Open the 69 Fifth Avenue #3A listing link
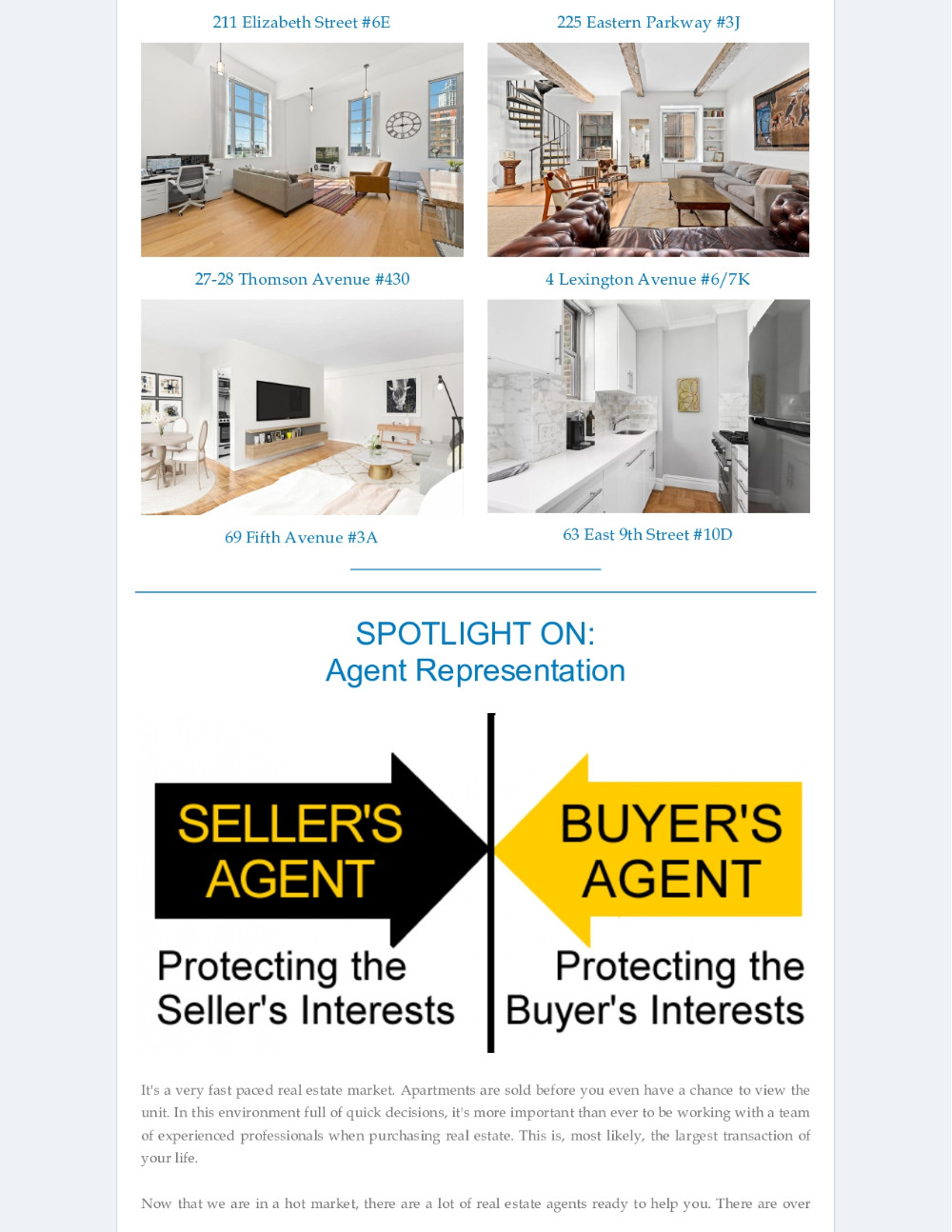Image resolution: width=952 pixels, height=1232 pixels. [x=301, y=537]
